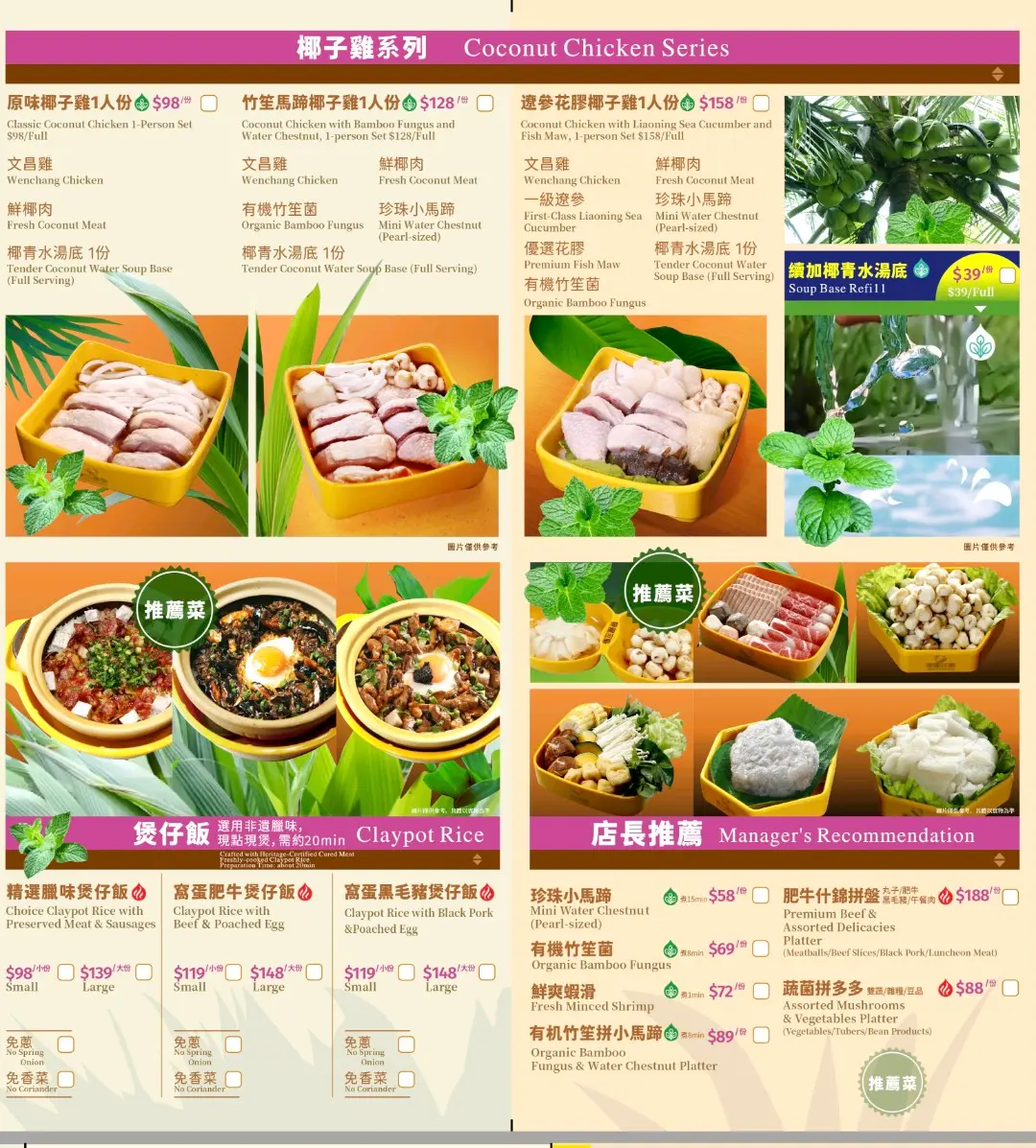Choose Large $148 Beef & Poached Egg Rice
The width and height of the screenshot is (1036, 1148).
(x=314, y=972)
